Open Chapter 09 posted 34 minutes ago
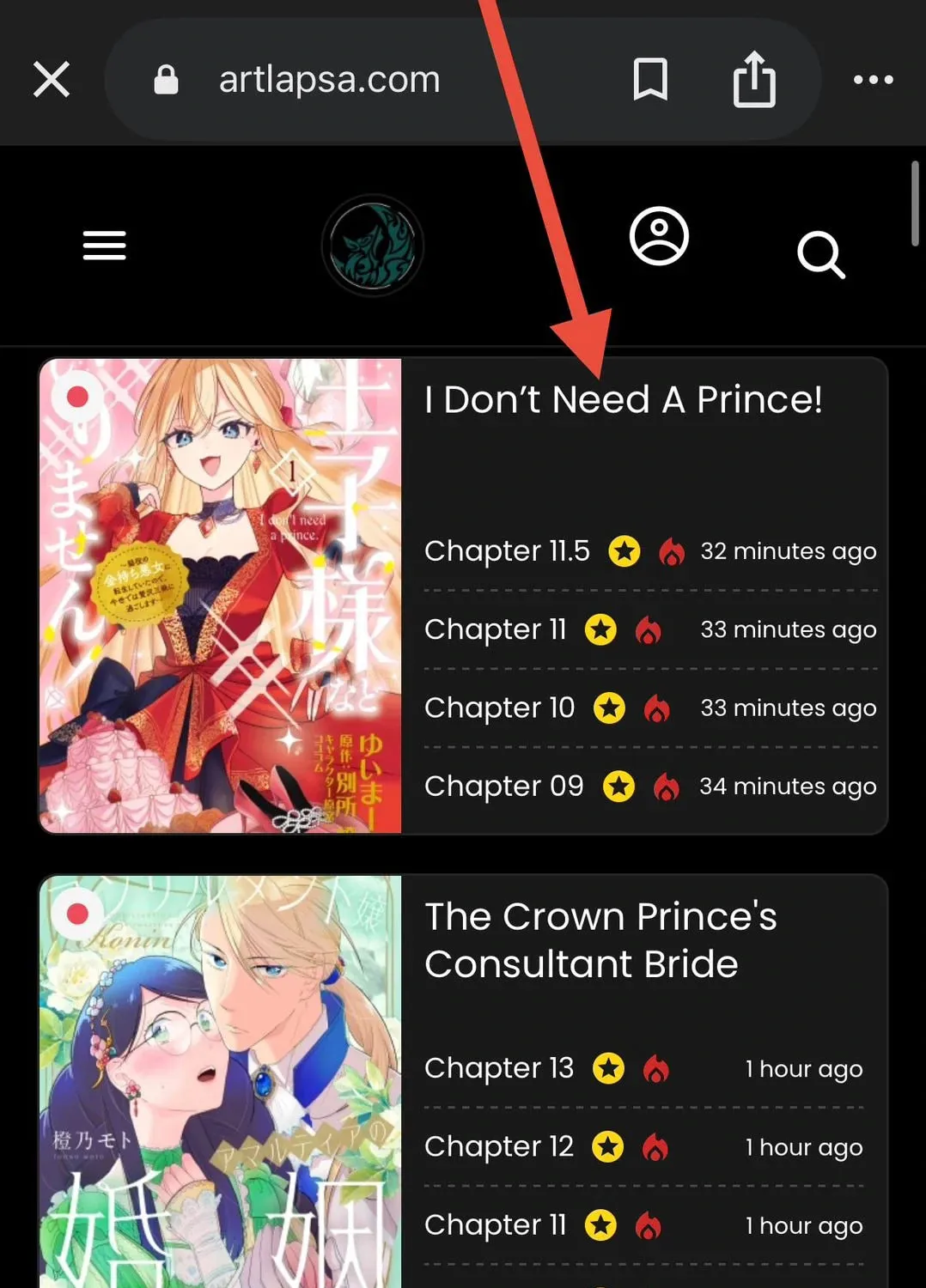 (503, 786)
